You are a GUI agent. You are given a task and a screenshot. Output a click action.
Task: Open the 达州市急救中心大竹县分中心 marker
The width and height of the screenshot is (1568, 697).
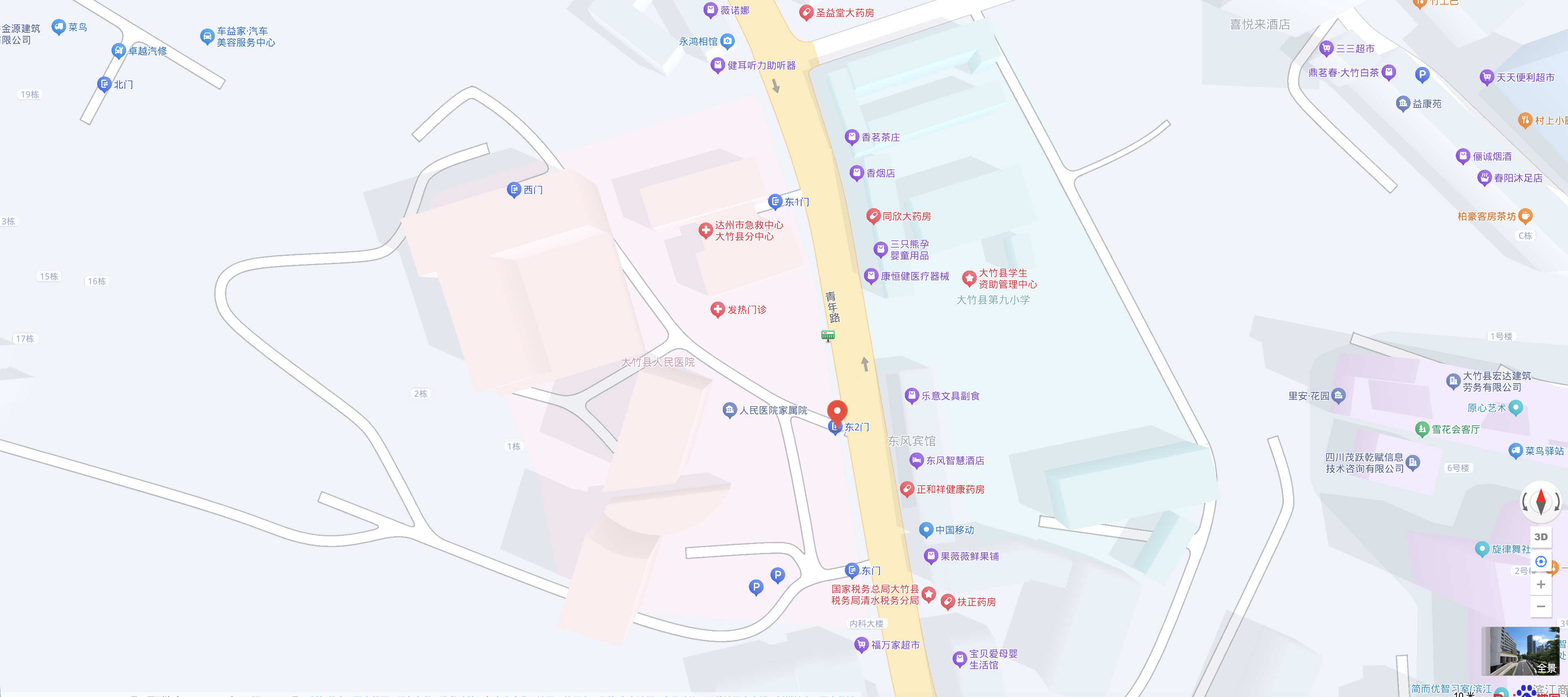tap(706, 231)
